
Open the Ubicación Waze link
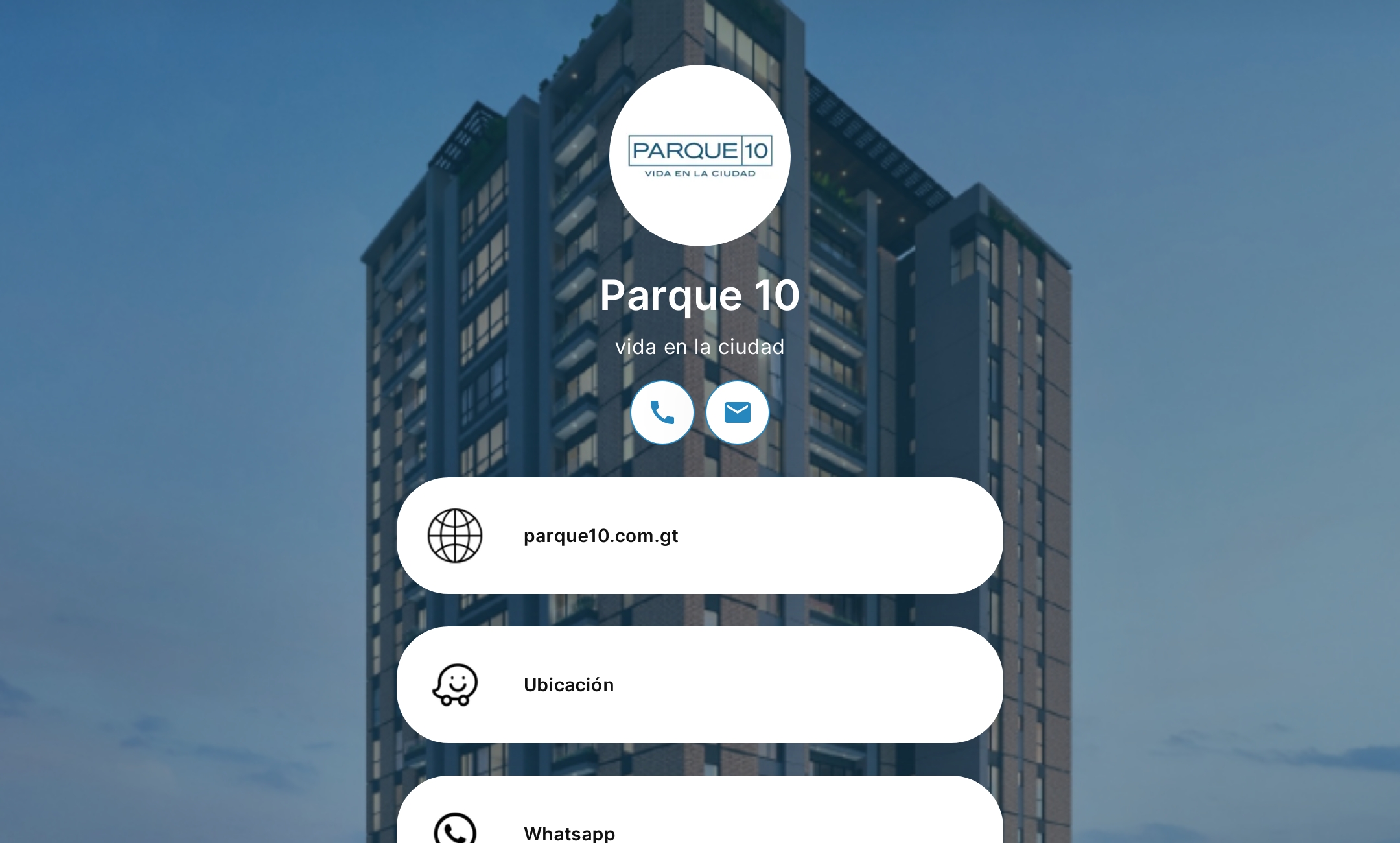(x=699, y=685)
